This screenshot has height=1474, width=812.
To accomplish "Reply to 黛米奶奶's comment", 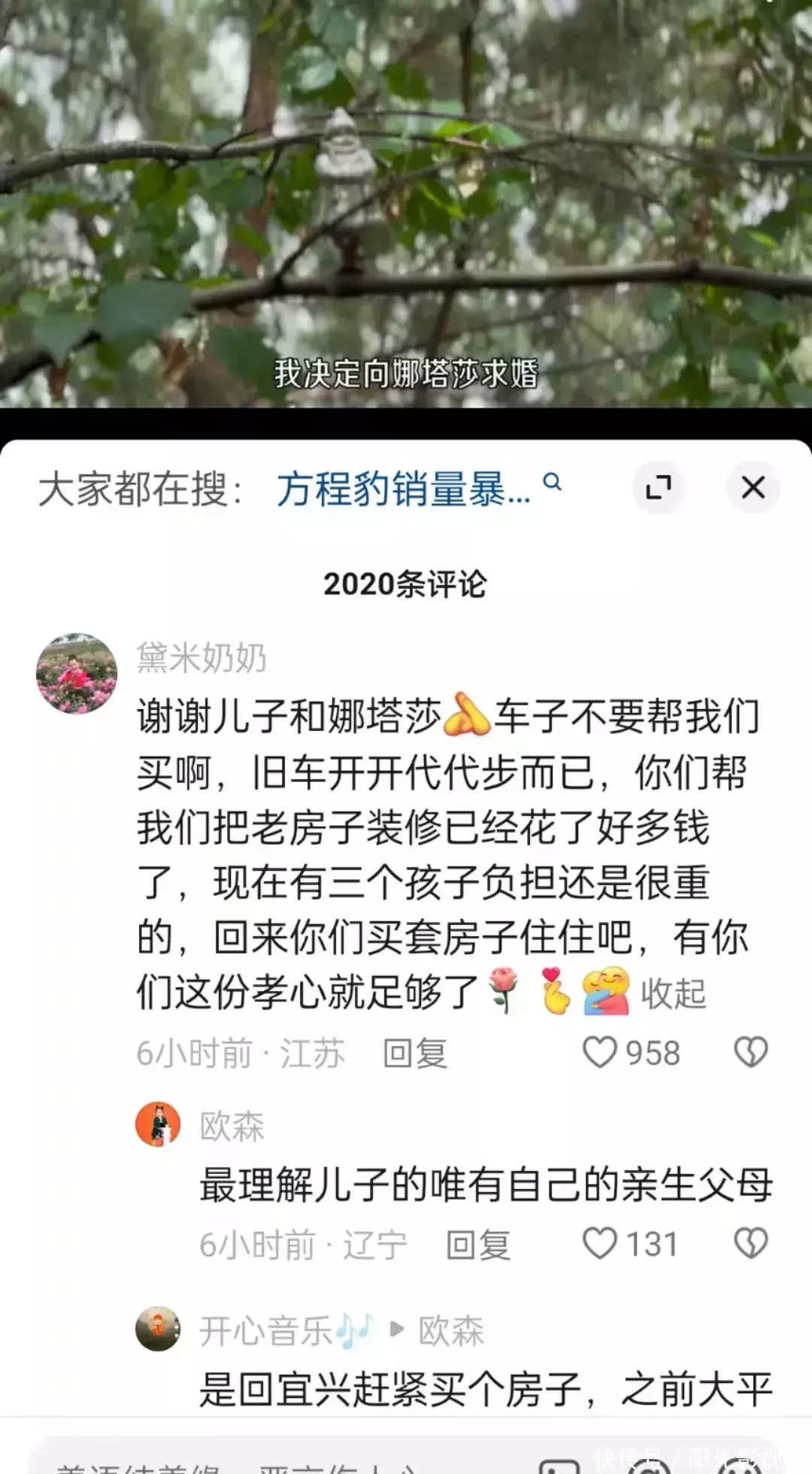I will (x=415, y=1053).
